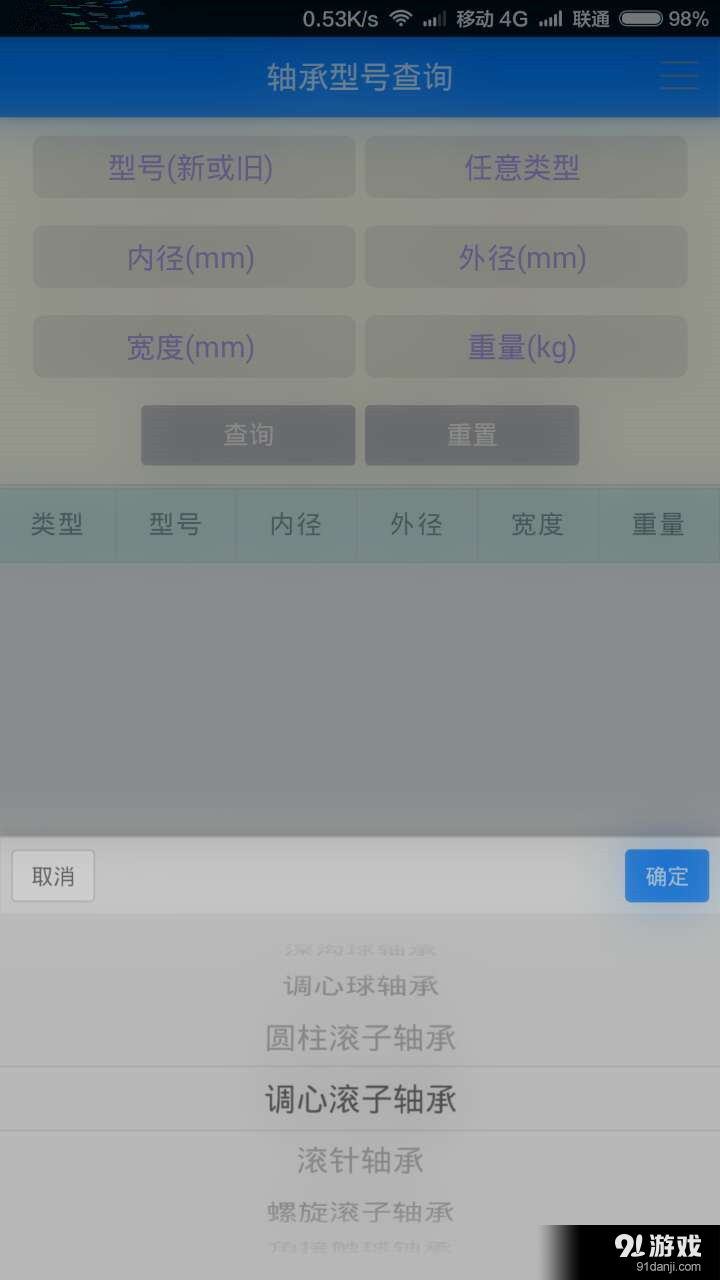Select 调心滚子轴承 from the picker list
The image size is (720, 1280).
click(x=360, y=1098)
